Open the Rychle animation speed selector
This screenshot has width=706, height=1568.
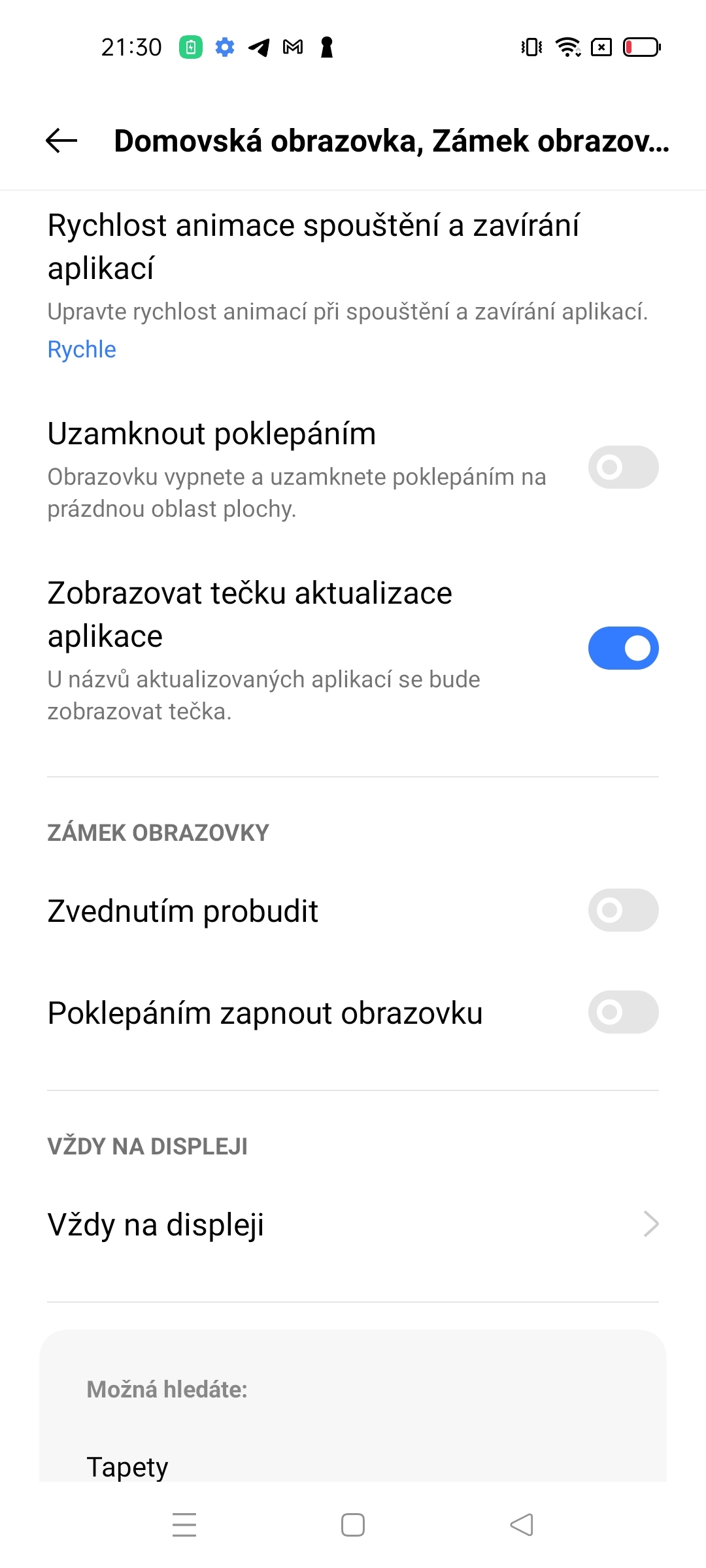[x=81, y=349]
